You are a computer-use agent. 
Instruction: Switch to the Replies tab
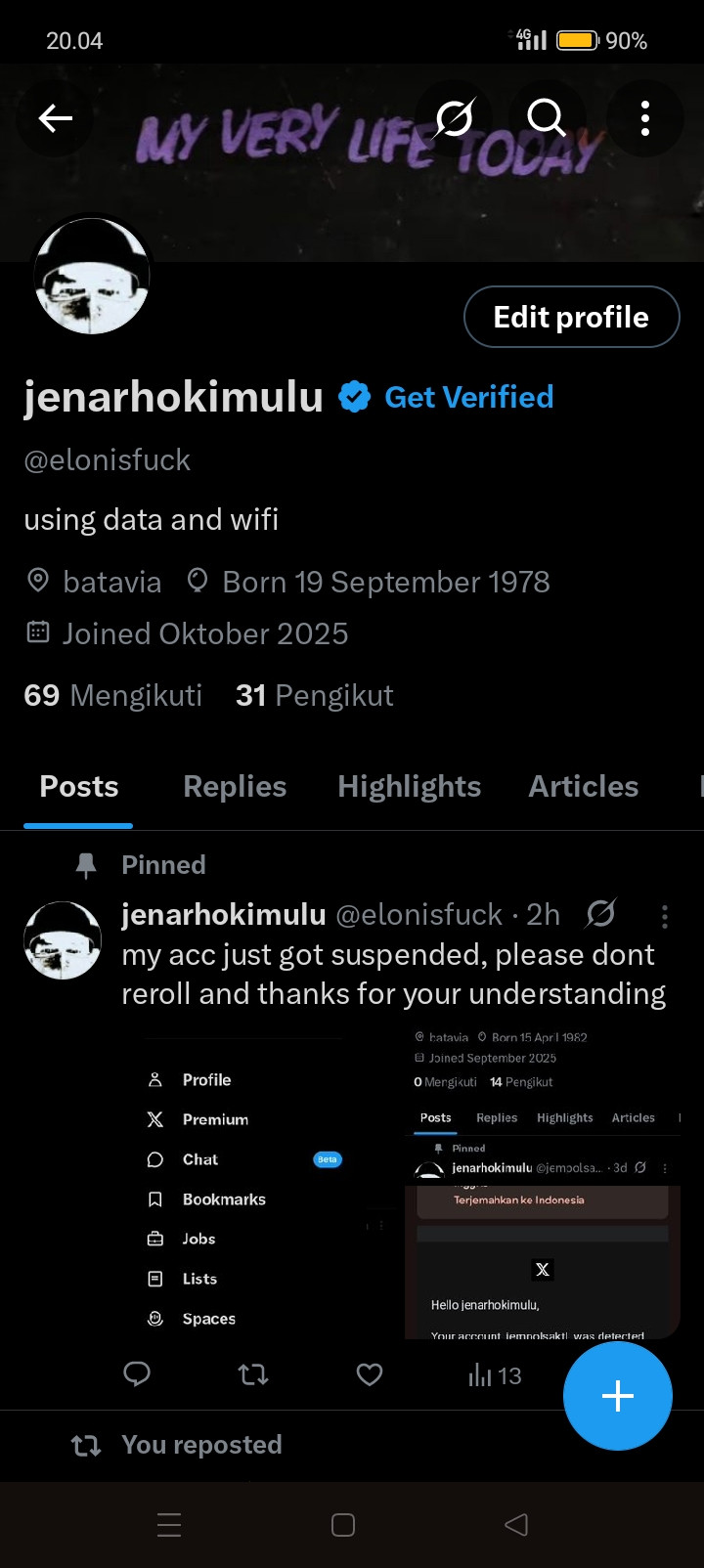235,787
